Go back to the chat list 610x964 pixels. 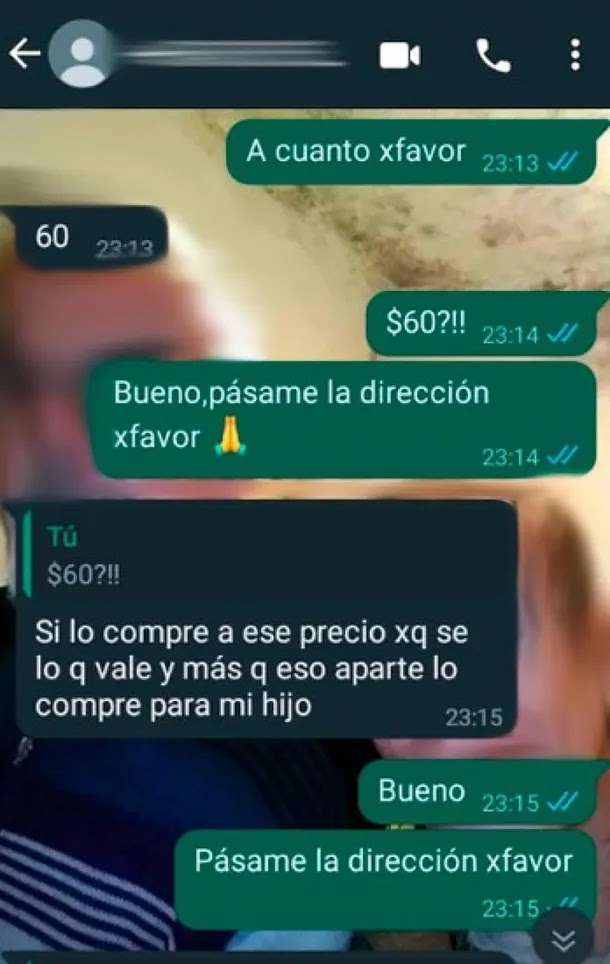(x=24, y=56)
